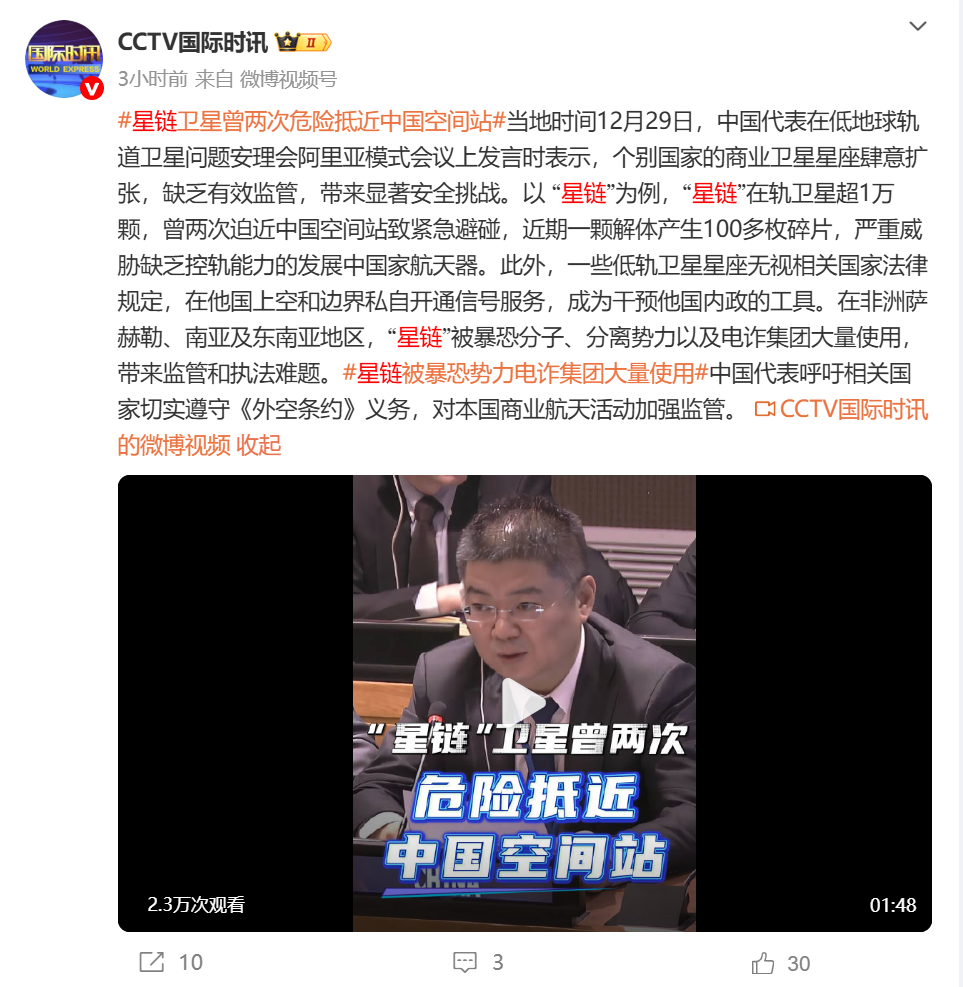This screenshot has height=987, width=963.
Task: Like this Weibo post
Action: coord(780,963)
